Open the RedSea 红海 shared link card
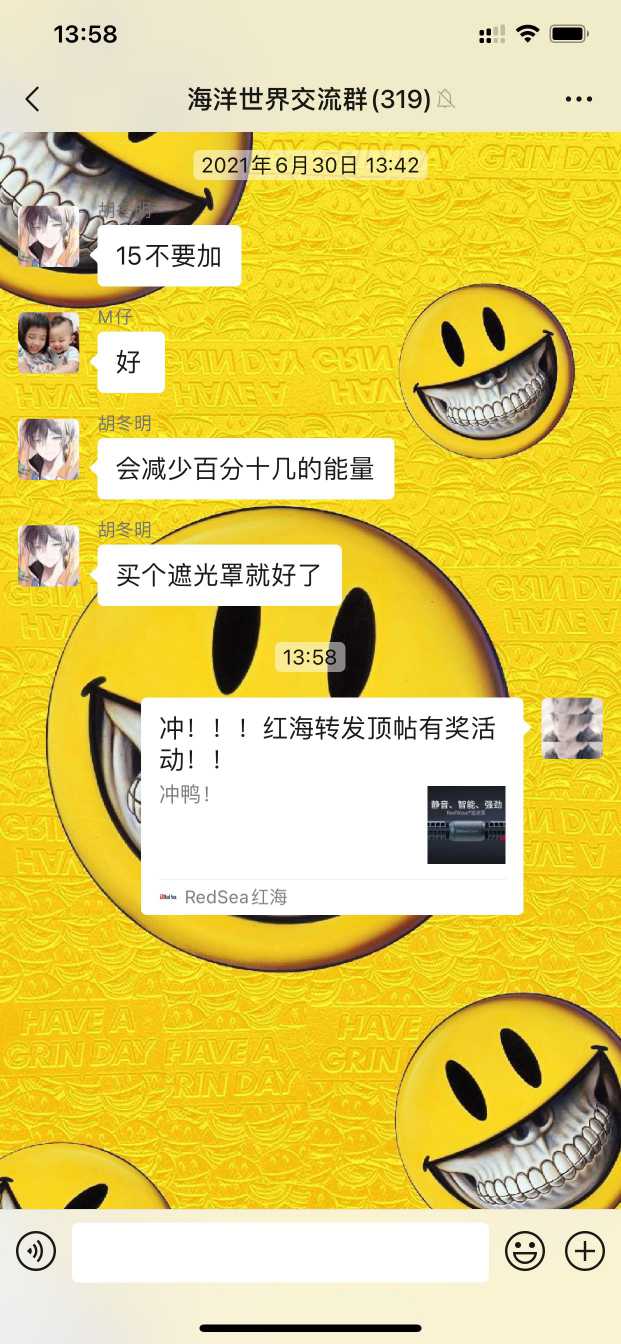Viewport: 621px width, 1344px height. pyautogui.click(x=331, y=805)
